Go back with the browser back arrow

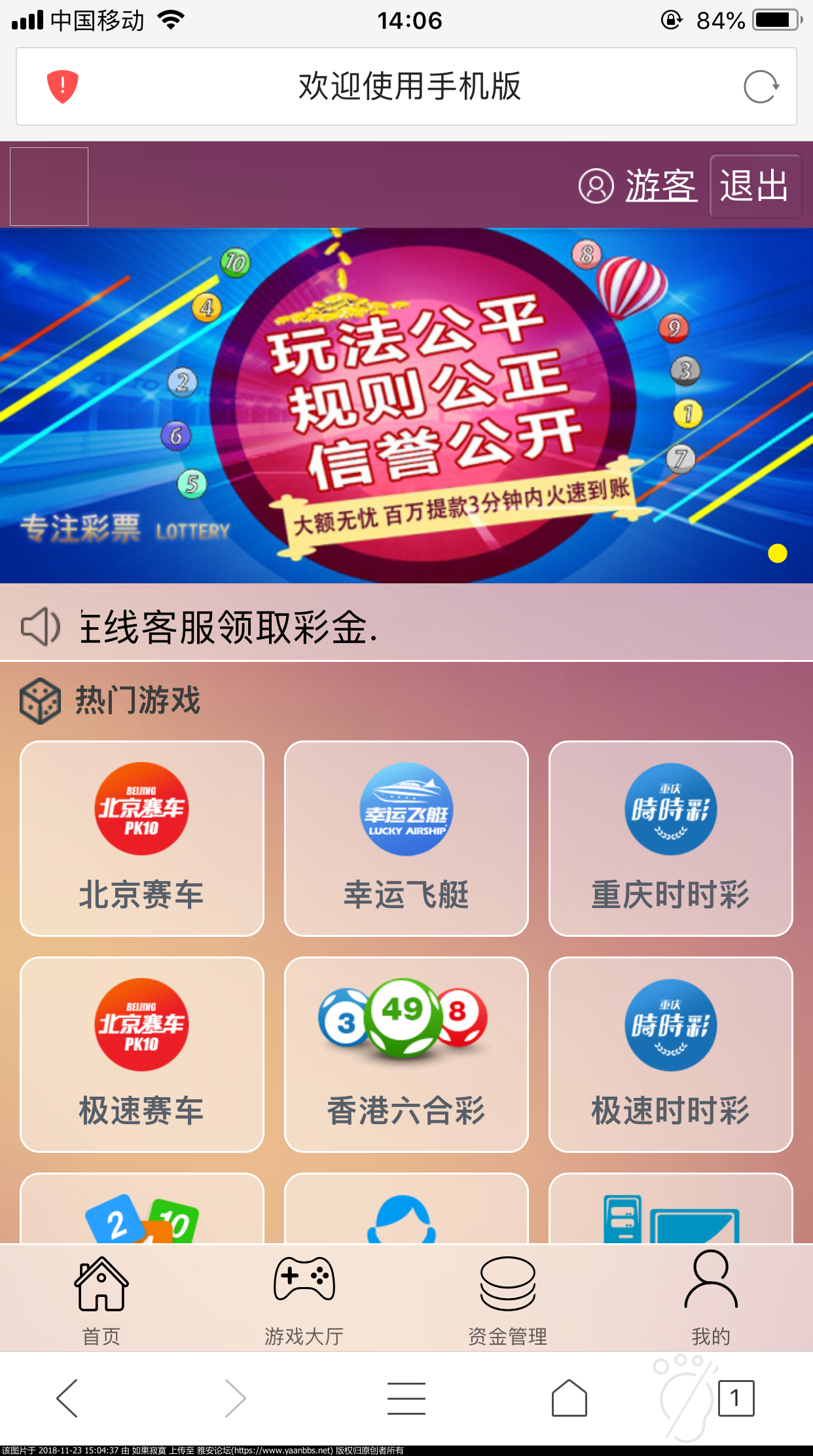[x=67, y=1398]
